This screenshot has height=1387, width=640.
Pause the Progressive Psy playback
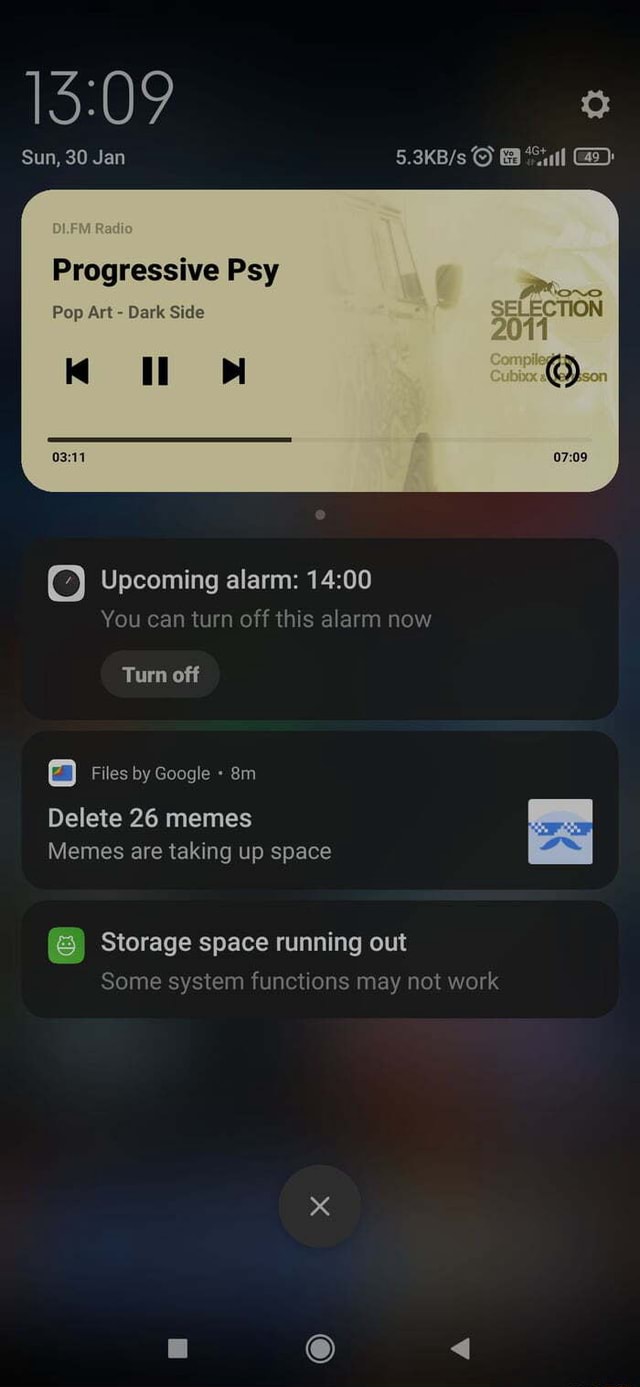click(155, 371)
